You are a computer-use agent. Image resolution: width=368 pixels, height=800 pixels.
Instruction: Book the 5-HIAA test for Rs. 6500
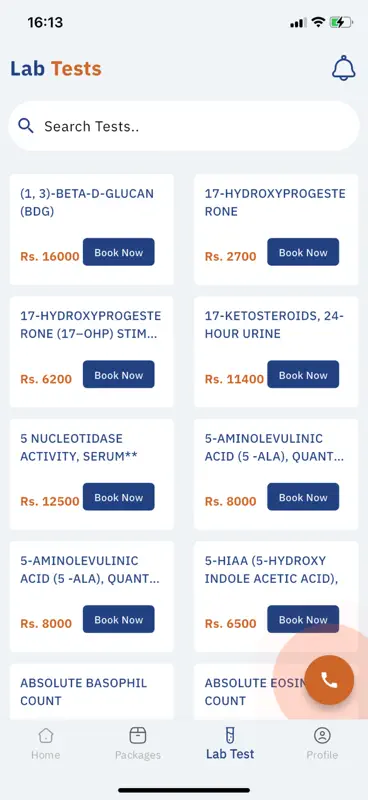tap(303, 619)
